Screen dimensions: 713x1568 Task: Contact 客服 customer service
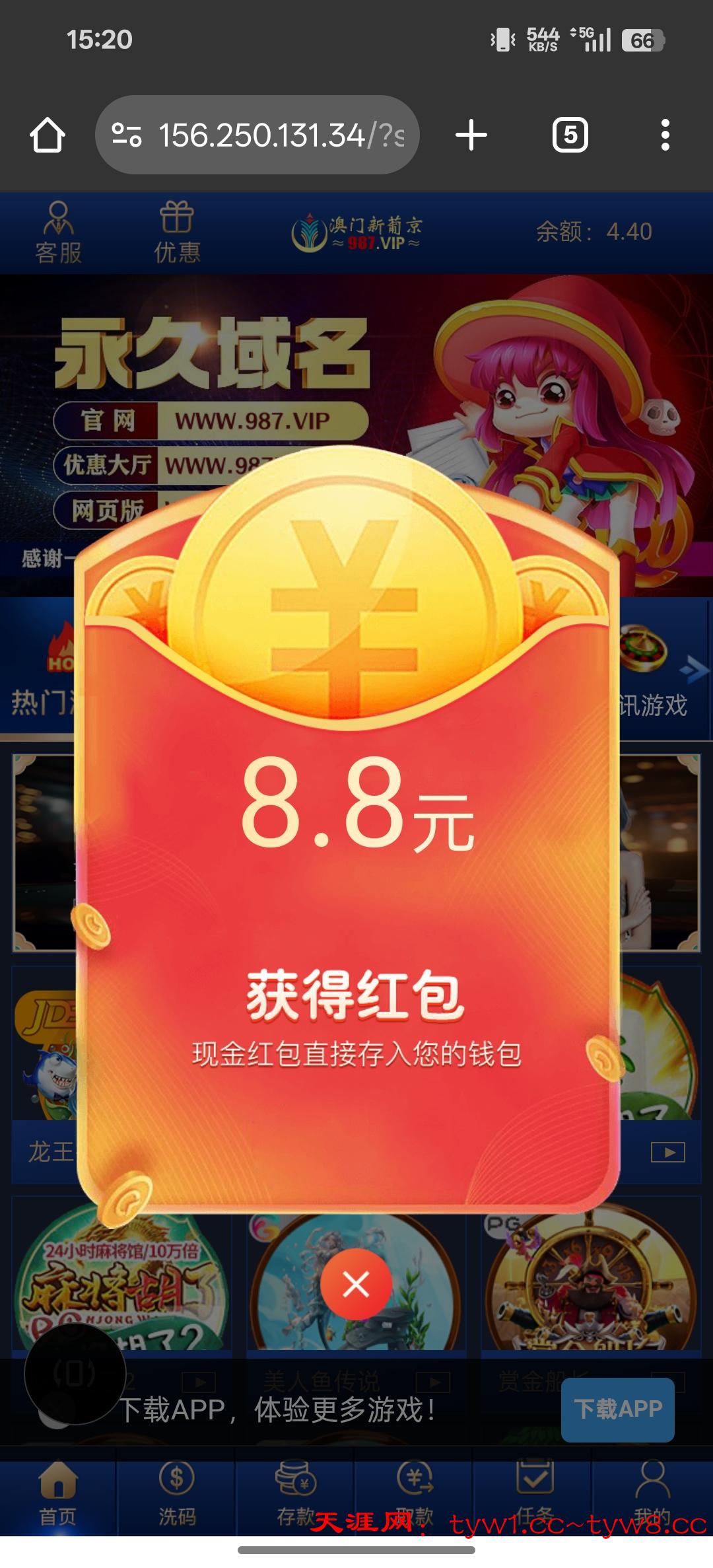click(x=58, y=232)
